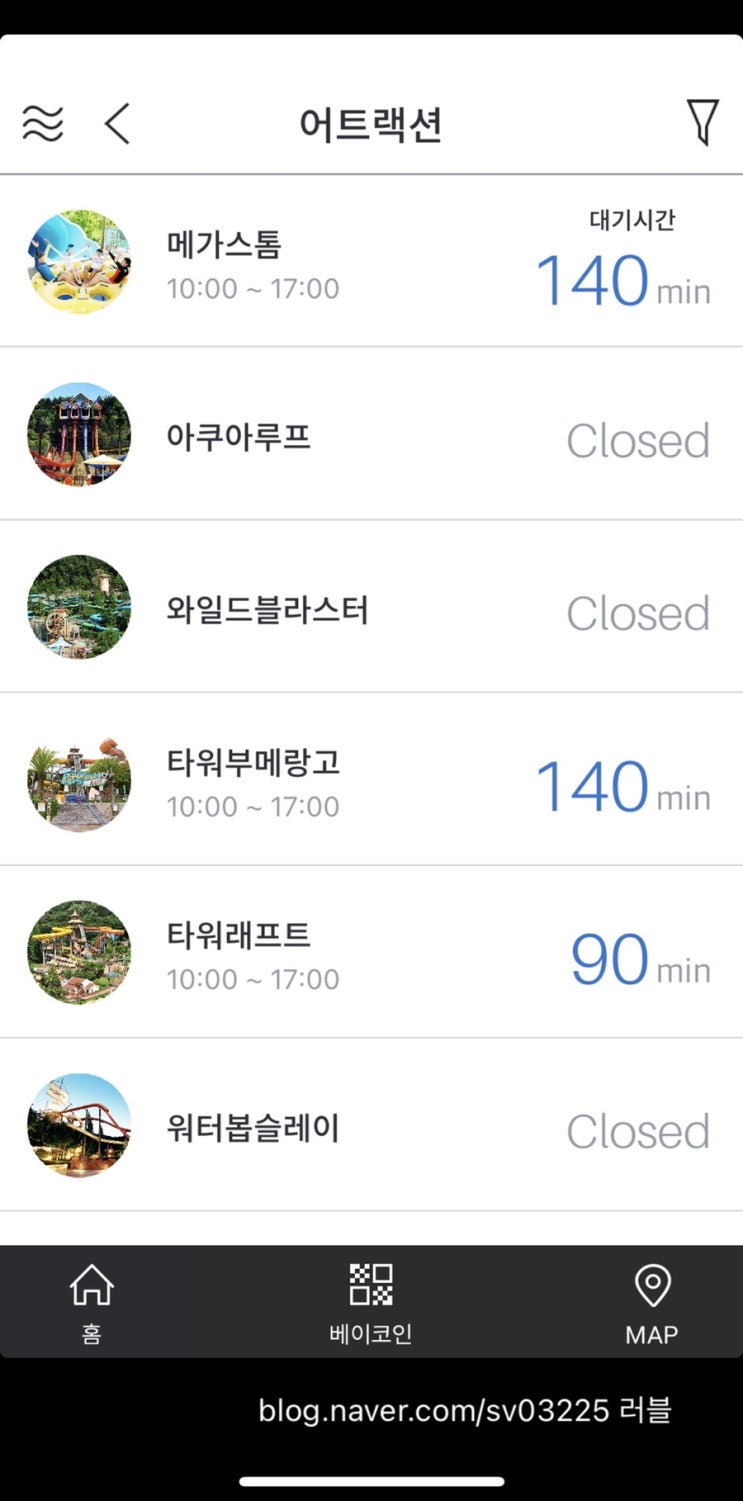This screenshot has height=1501, width=743.
Task: Switch to the 홈 tab
Action: (x=91, y=1302)
